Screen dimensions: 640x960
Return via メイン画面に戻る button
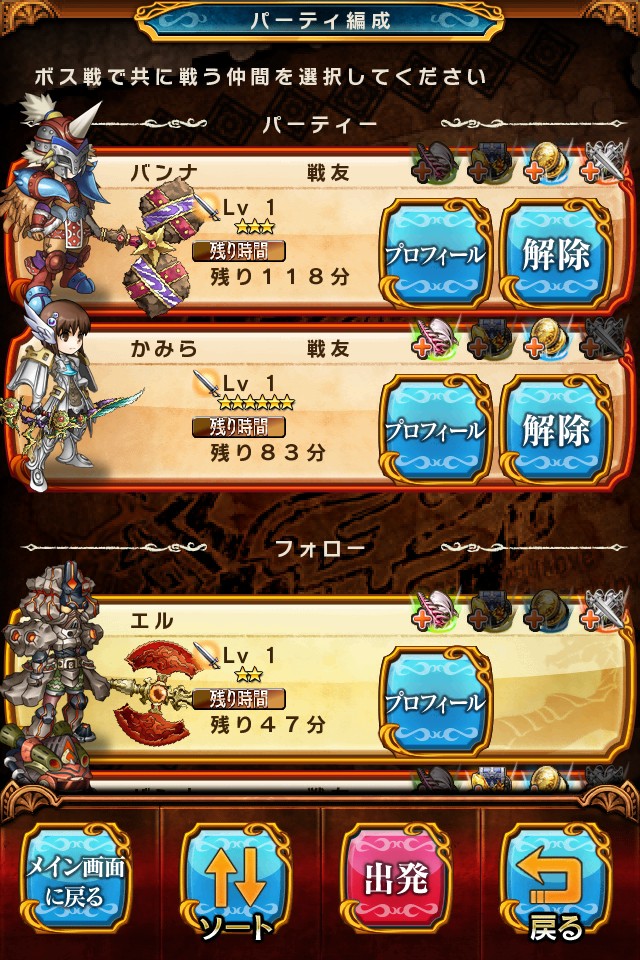pos(76,880)
